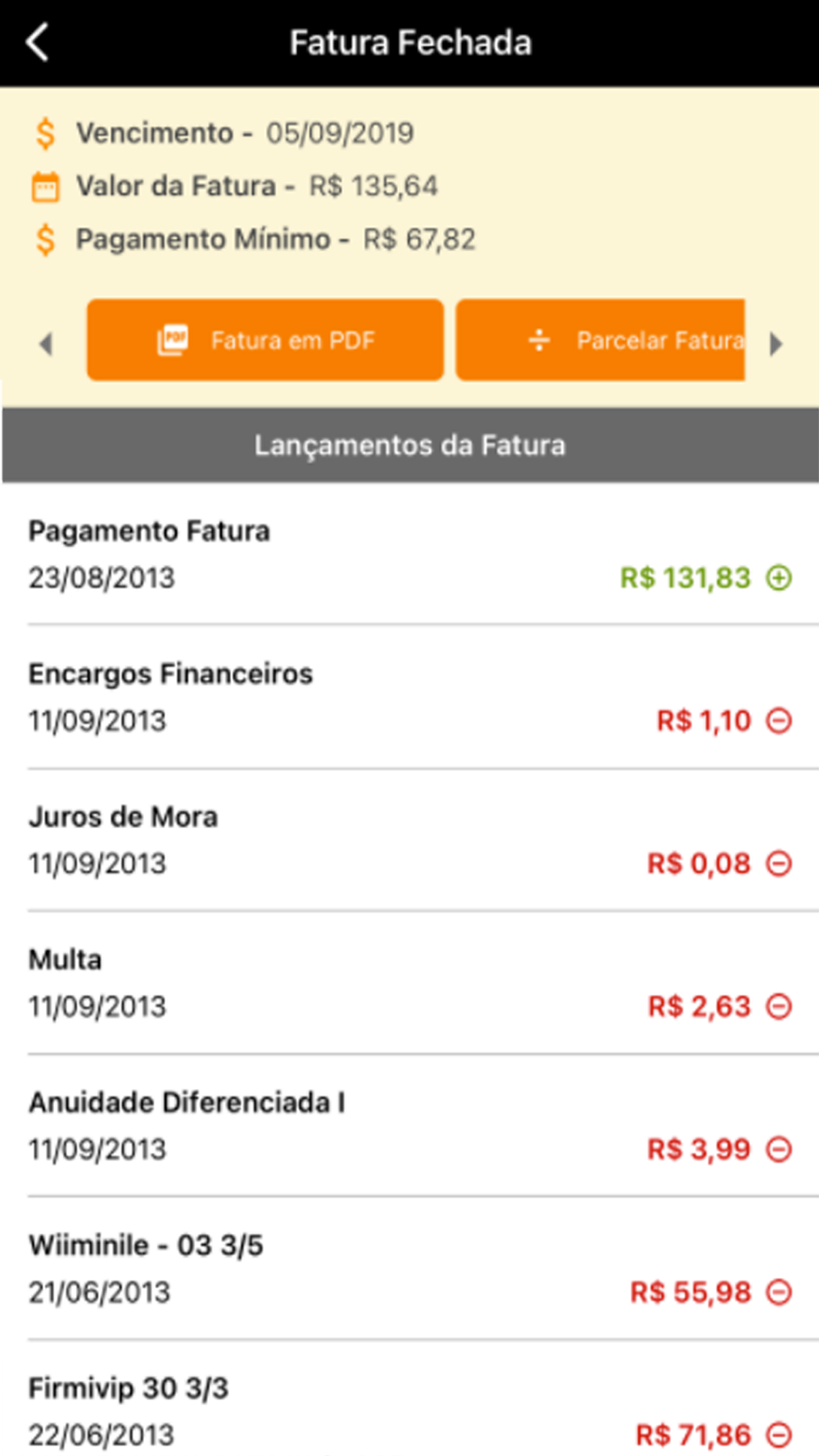Image resolution: width=819 pixels, height=1456 pixels.
Task: Tap the right carousel arrow
Action: point(776,343)
